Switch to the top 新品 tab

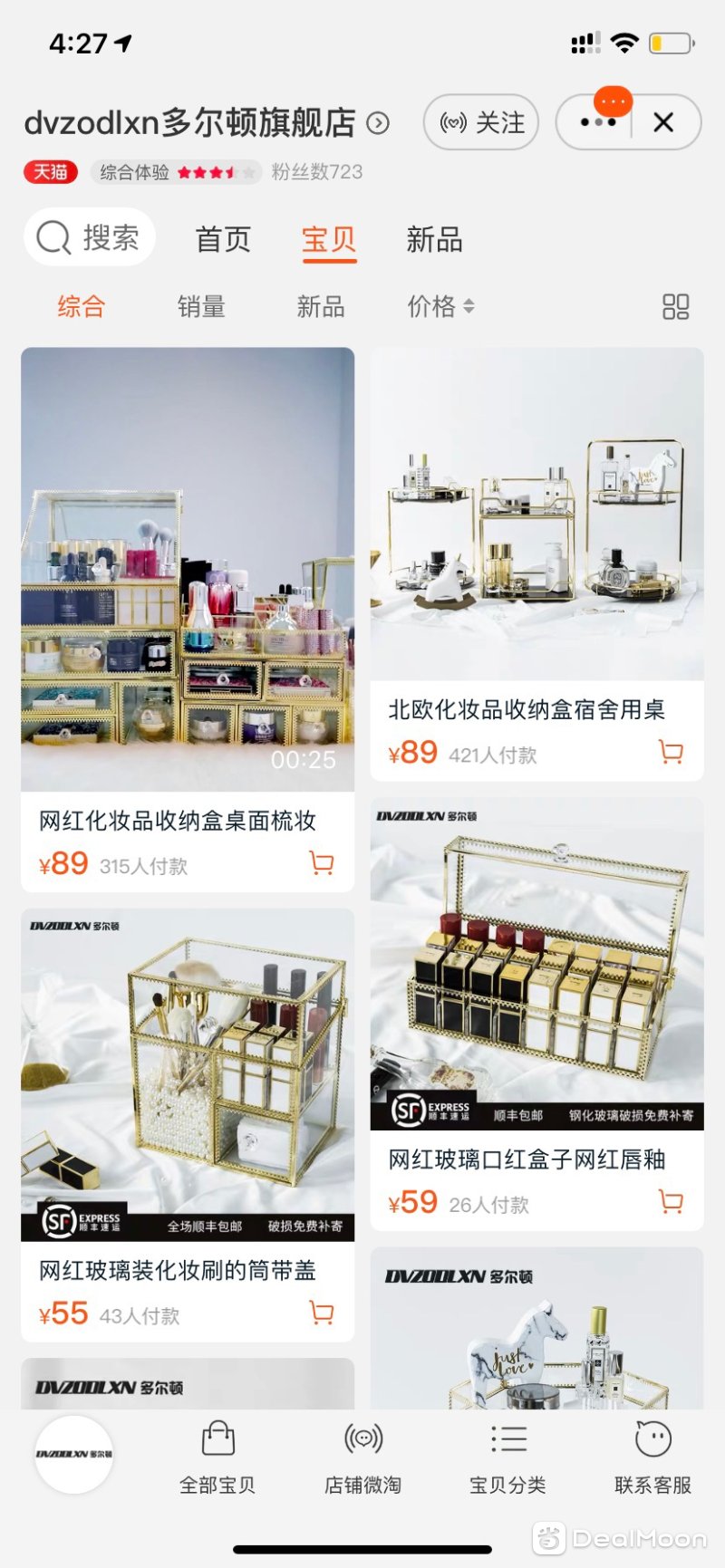[x=434, y=239]
